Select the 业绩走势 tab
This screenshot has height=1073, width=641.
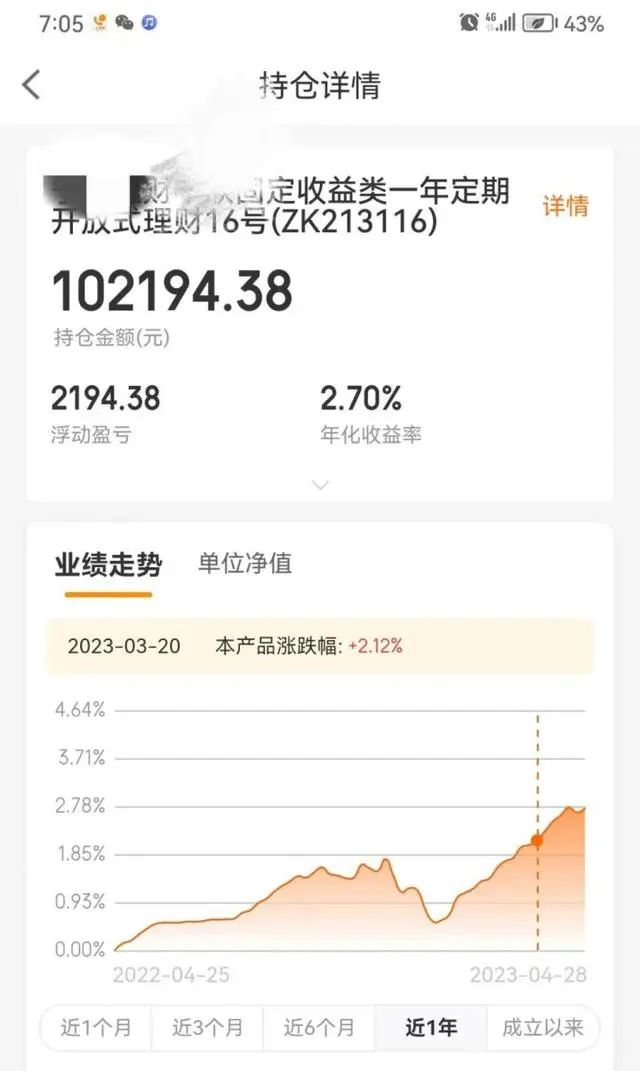click(108, 565)
